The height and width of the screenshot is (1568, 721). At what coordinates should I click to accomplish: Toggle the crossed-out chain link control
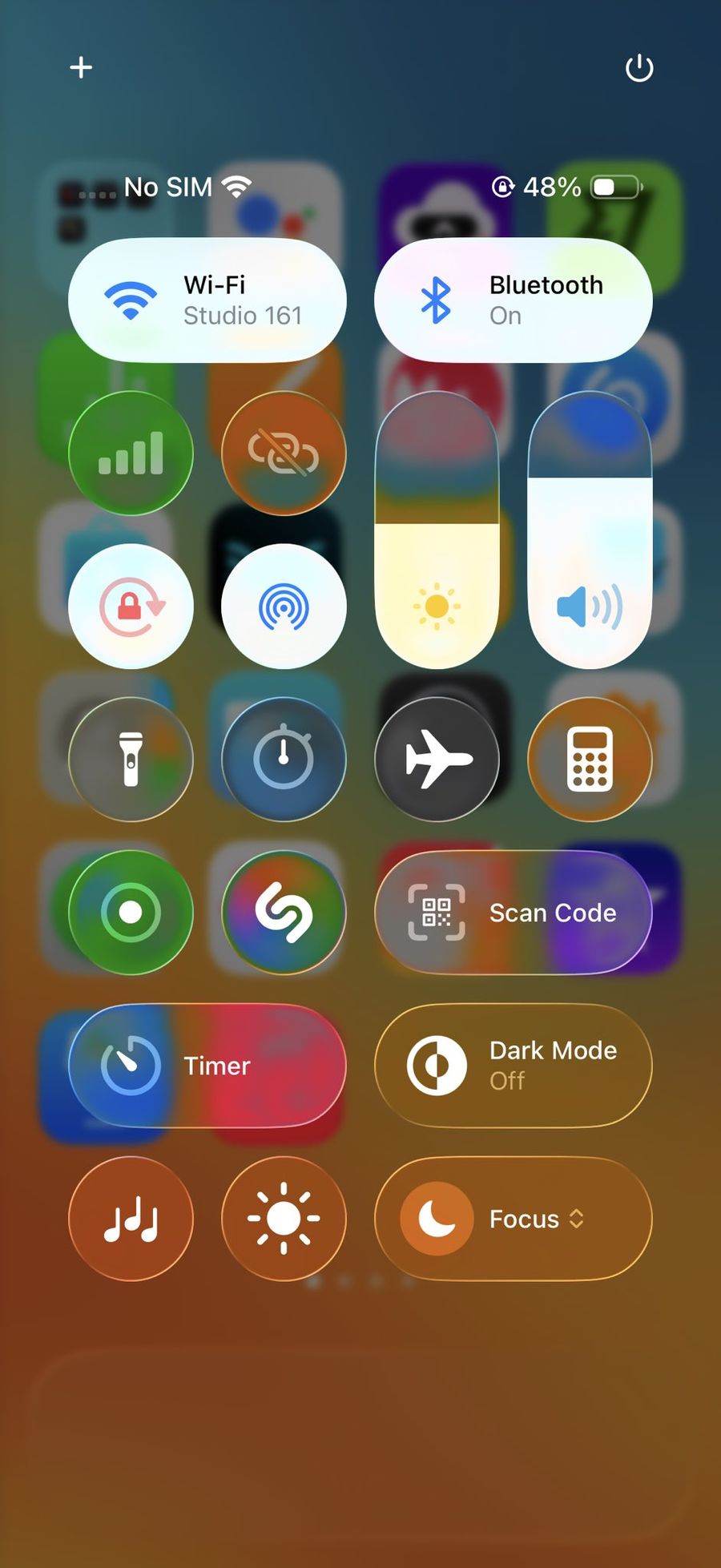(x=284, y=453)
